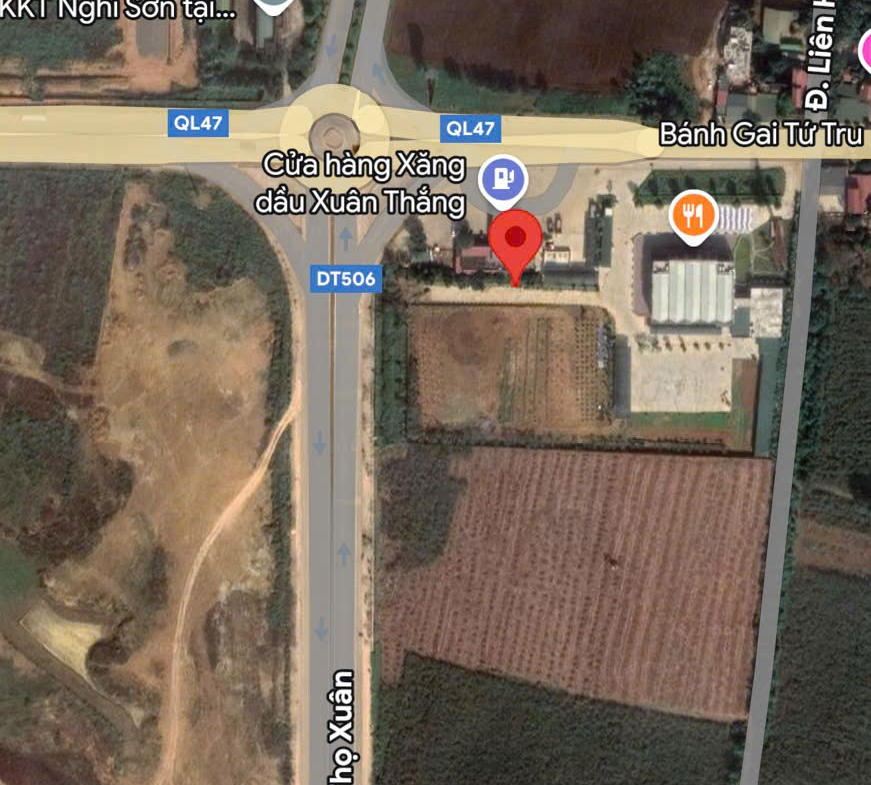Open the Xuân Thắng gas station marker
The width and height of the screenshot is (871, 785).
click(x=502, y=181)
